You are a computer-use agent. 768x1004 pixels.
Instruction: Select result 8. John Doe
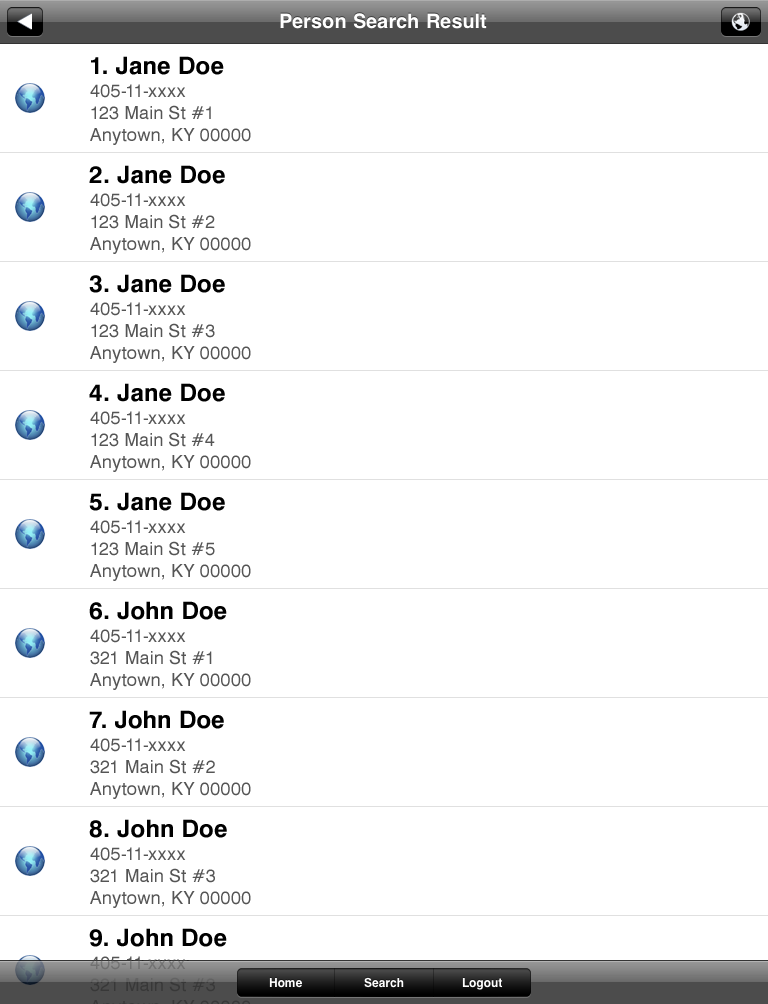pyautogui.click(x=384, y=861)
